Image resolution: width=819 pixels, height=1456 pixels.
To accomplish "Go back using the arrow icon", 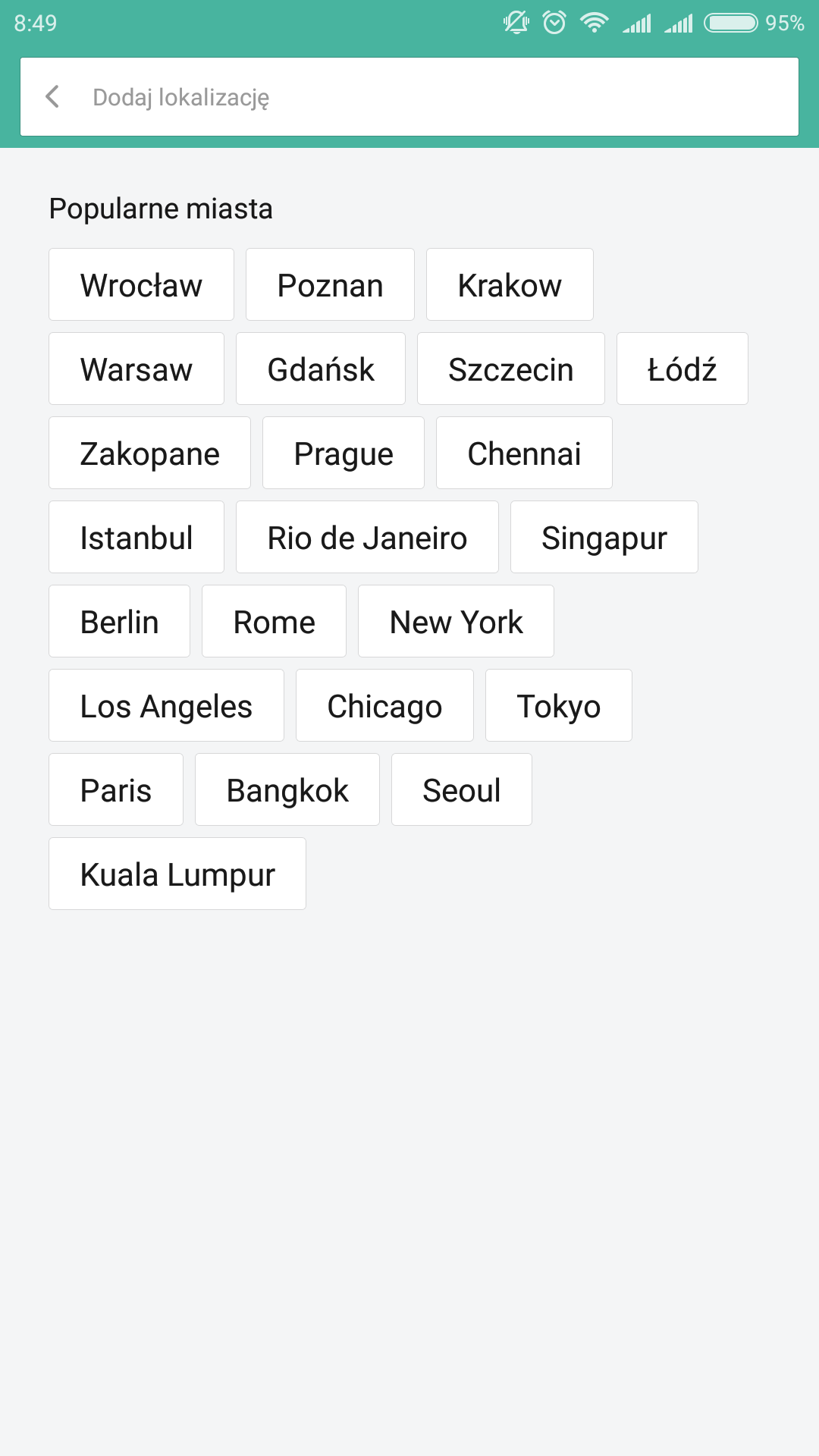I will pyautogui.click(x=52, y=97).
